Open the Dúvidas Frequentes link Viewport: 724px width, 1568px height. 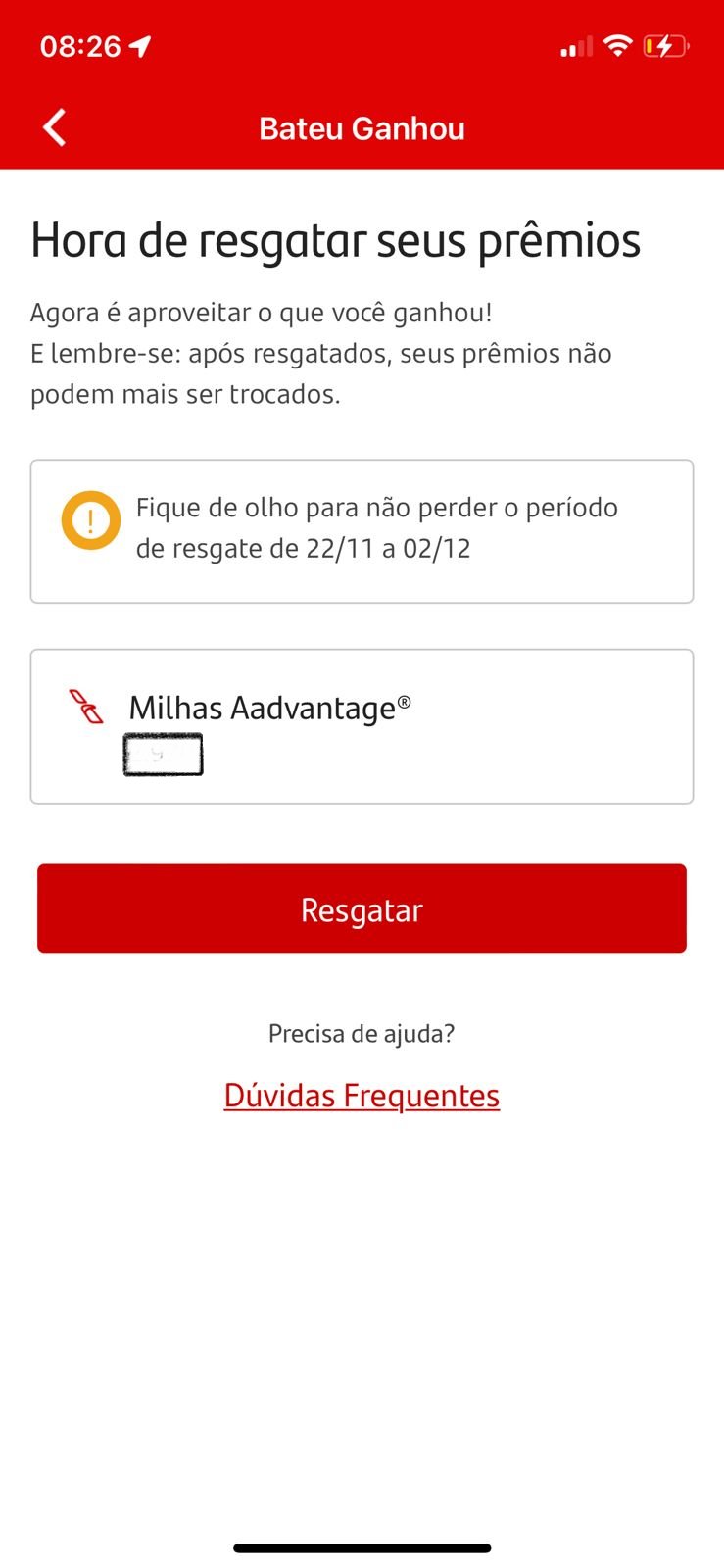[x=362, y=1096]
